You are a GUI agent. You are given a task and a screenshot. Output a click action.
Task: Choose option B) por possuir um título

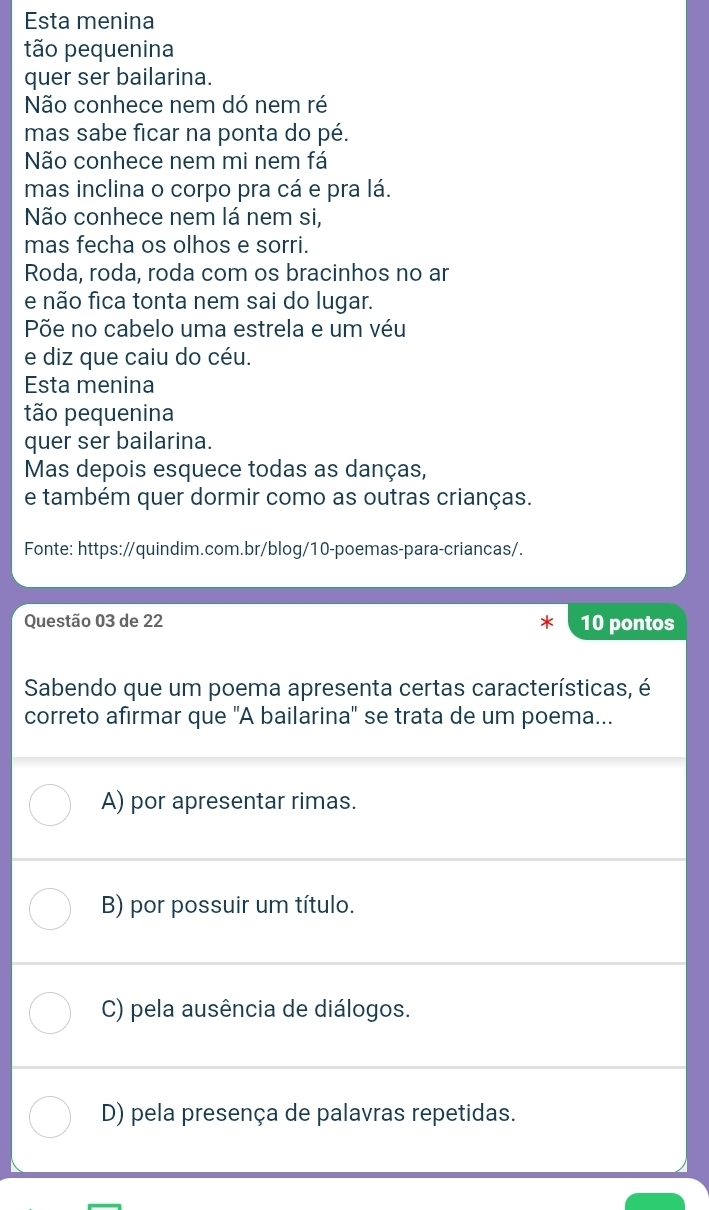[50, 908]
